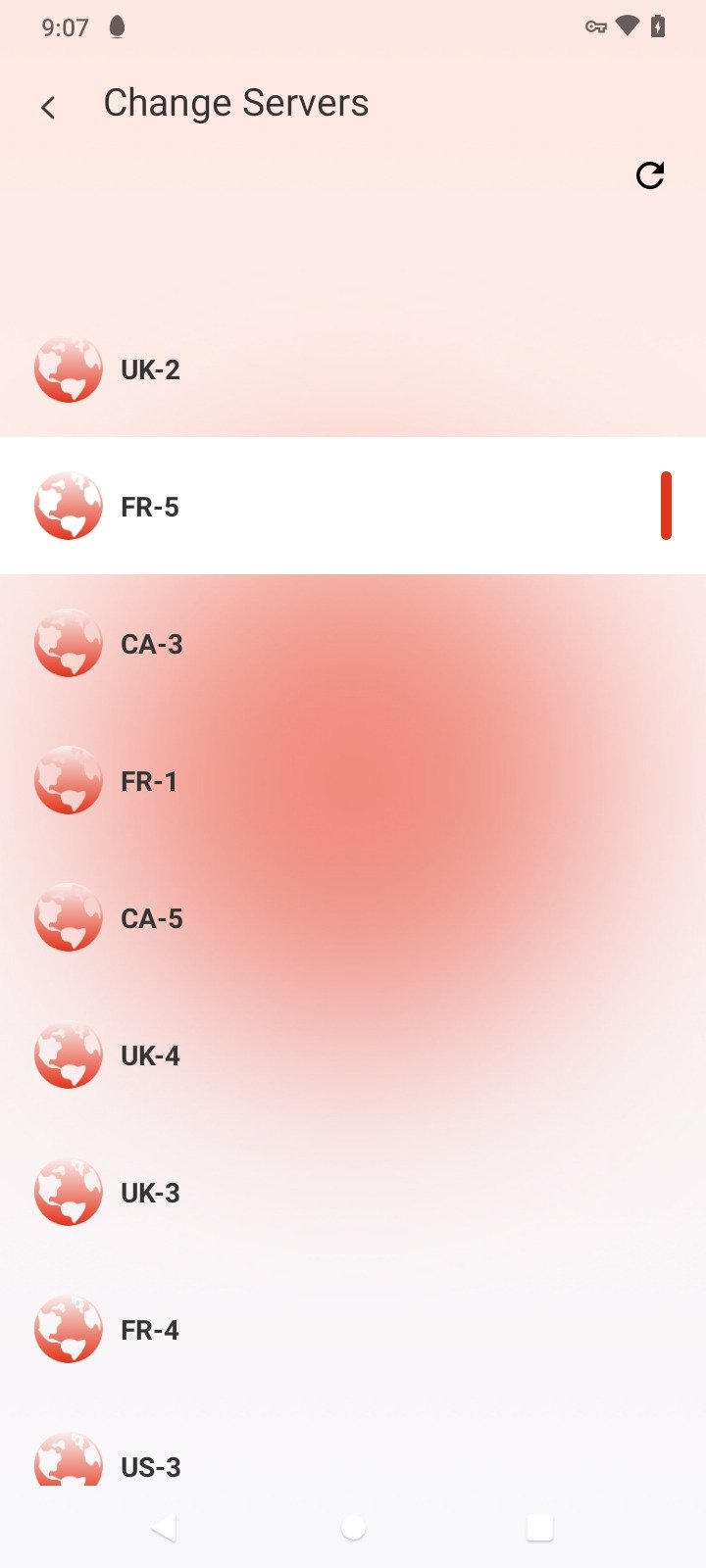Select the UK-2 server
The width and height of the screenshot is (706, 1568).
click(x=353, y=369)
